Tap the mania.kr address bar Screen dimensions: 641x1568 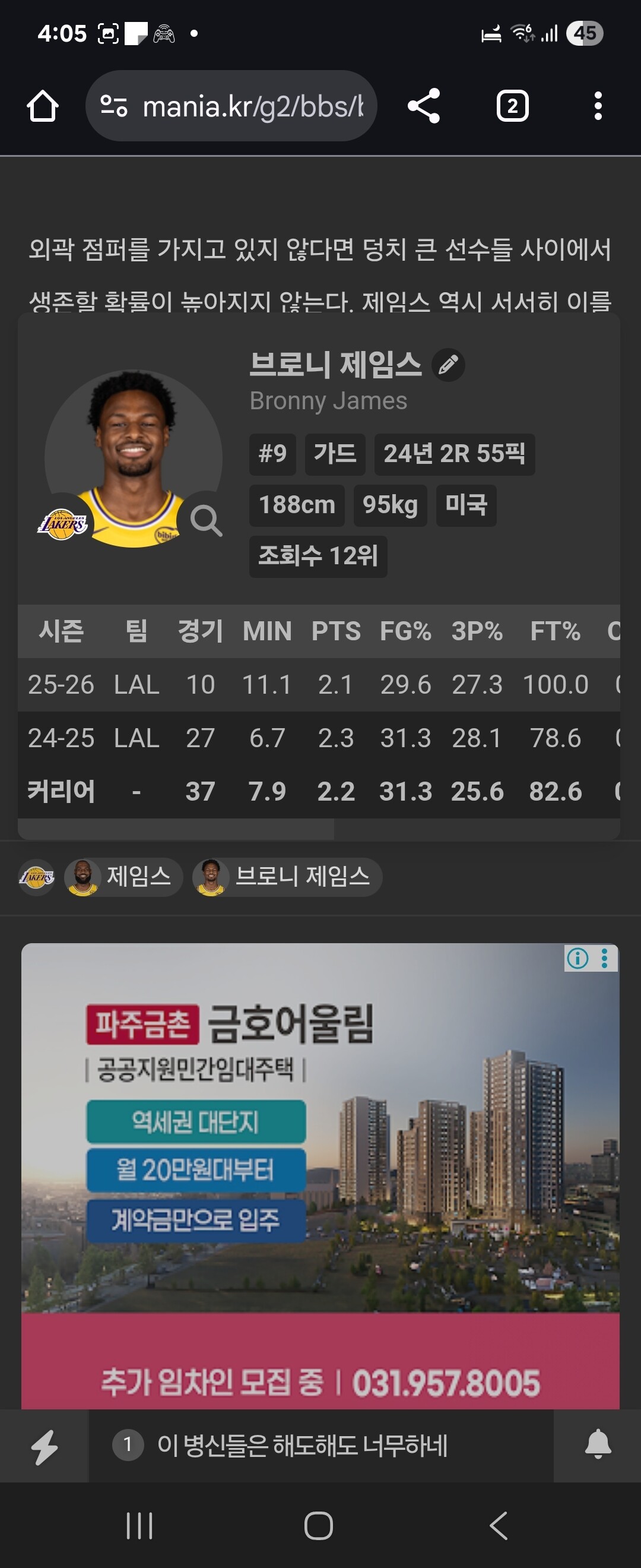[231, 106]
